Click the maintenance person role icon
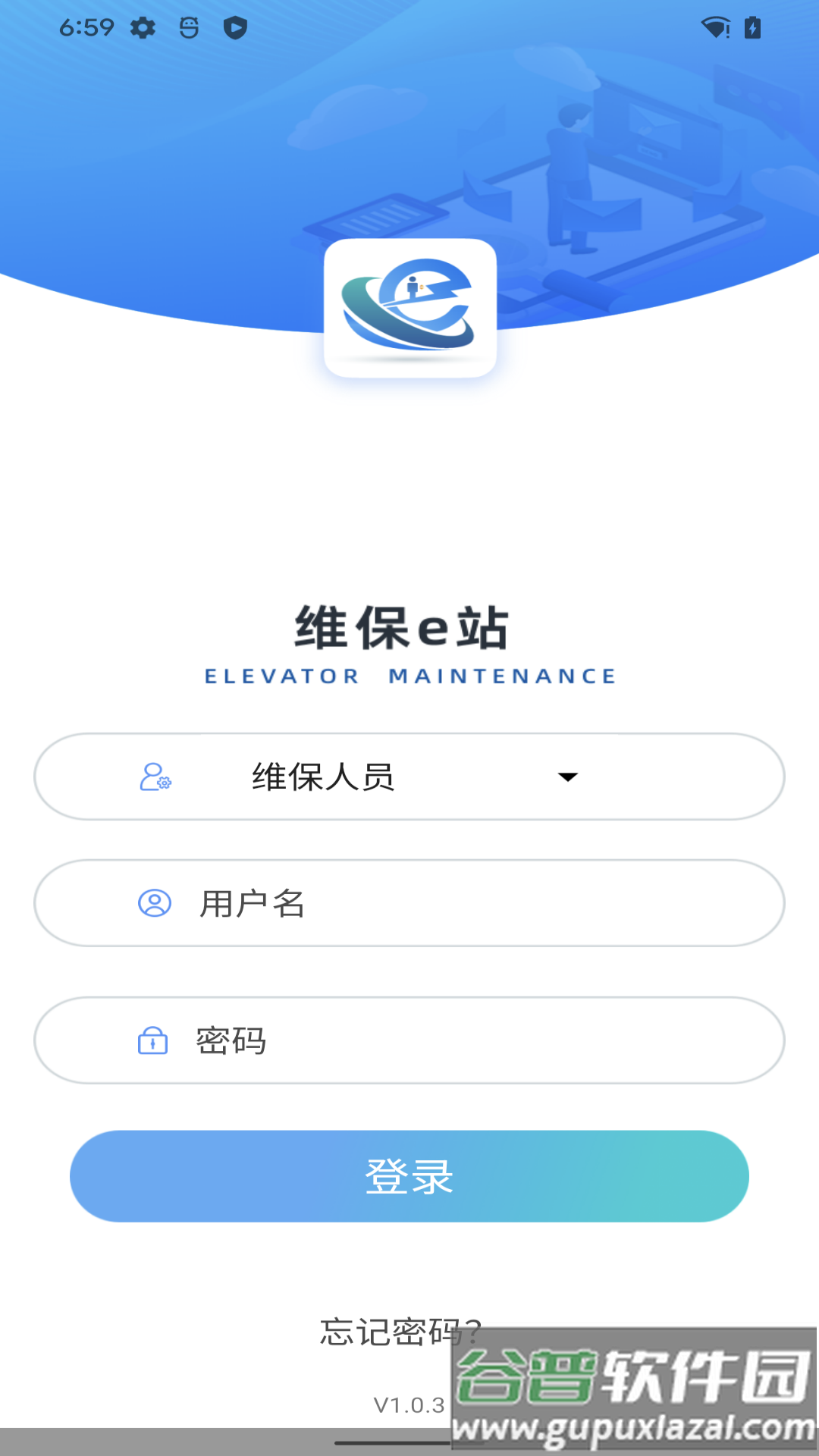The width and height of the screenshot is (819, 1456). [x=155, y=777]
